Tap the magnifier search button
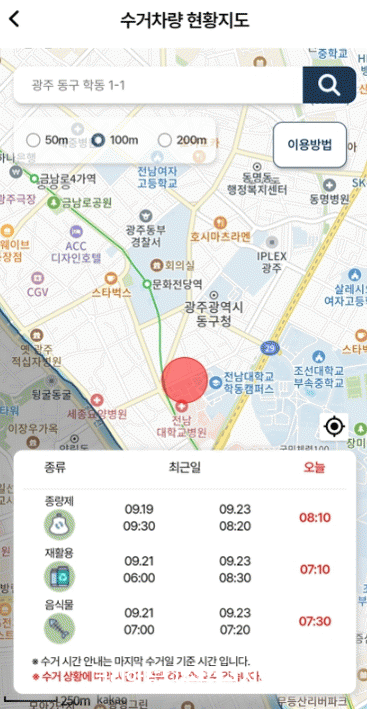 tap(329, 85)
